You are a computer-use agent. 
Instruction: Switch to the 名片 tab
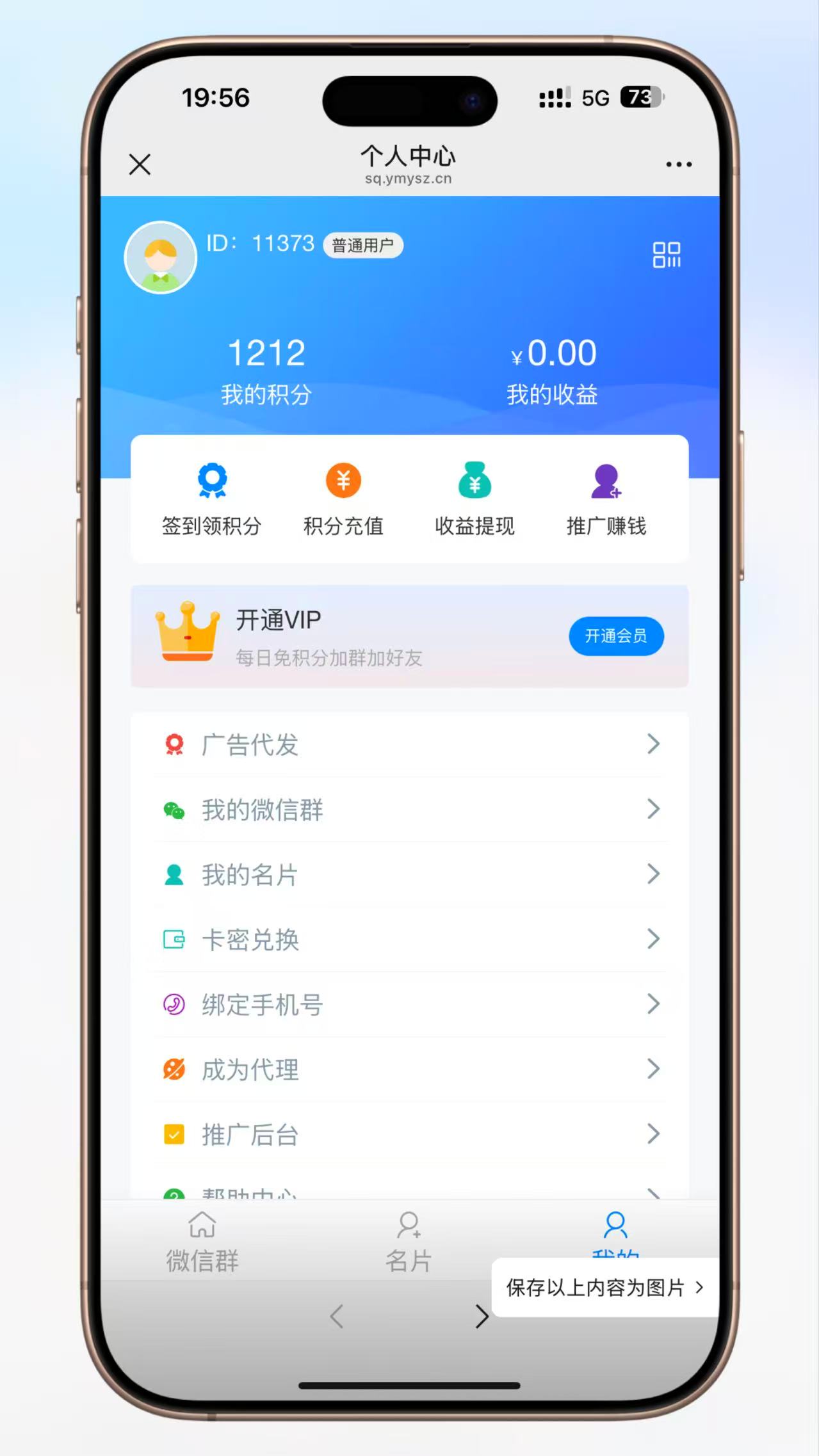coord(409,1242)
